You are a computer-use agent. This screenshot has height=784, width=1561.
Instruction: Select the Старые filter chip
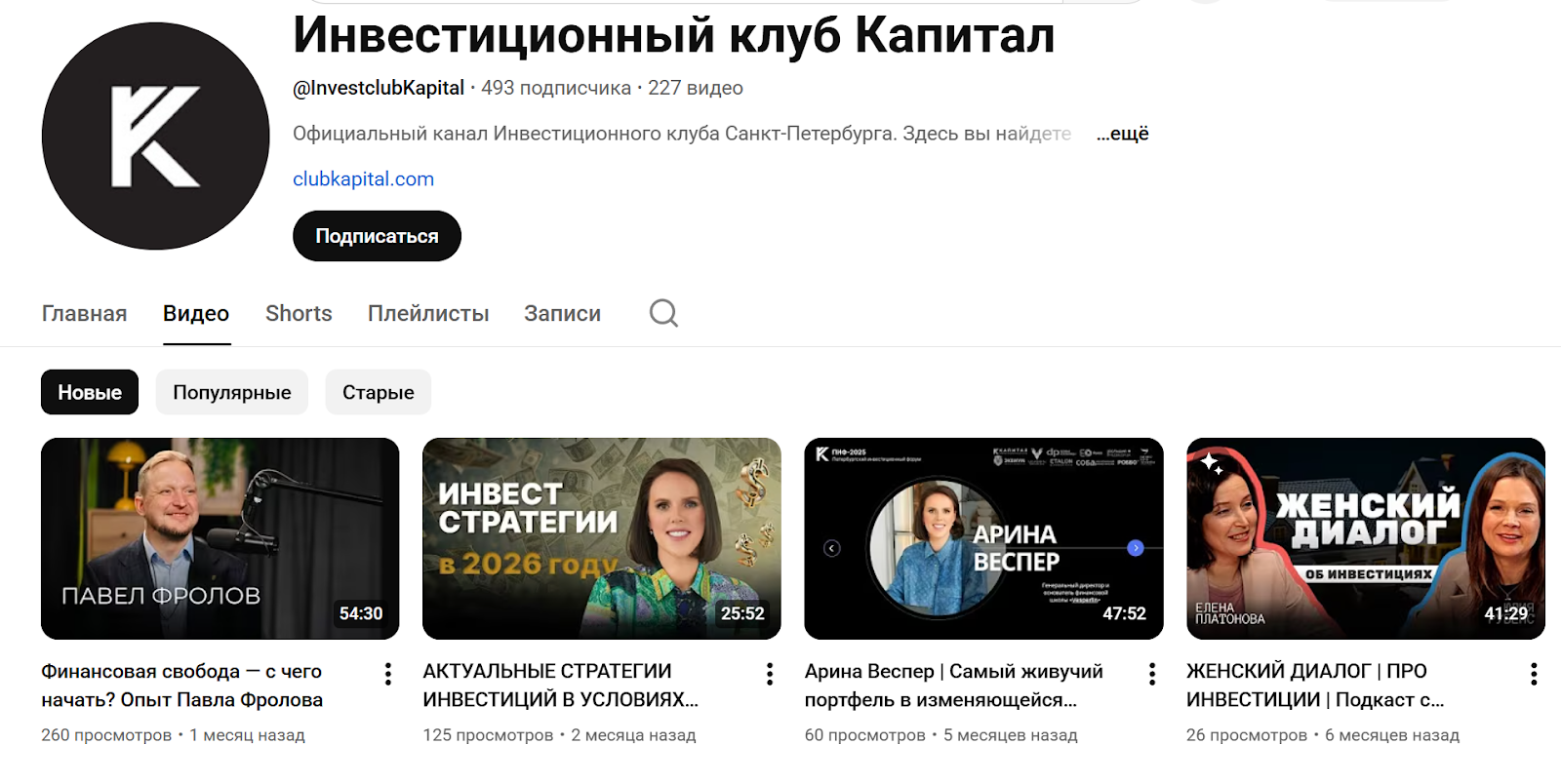coord(378,392)
